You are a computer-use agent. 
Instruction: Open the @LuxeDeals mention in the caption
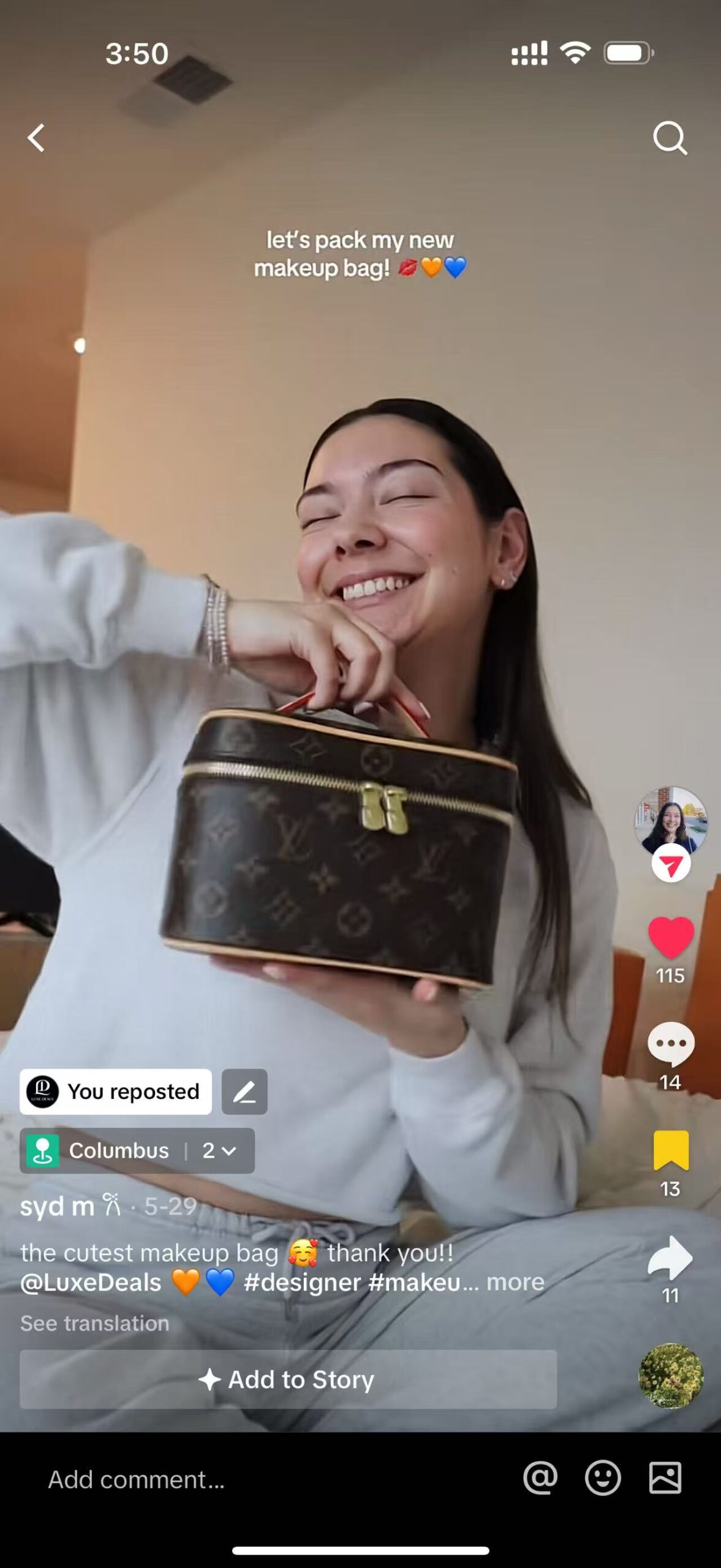coord(91,1283)
